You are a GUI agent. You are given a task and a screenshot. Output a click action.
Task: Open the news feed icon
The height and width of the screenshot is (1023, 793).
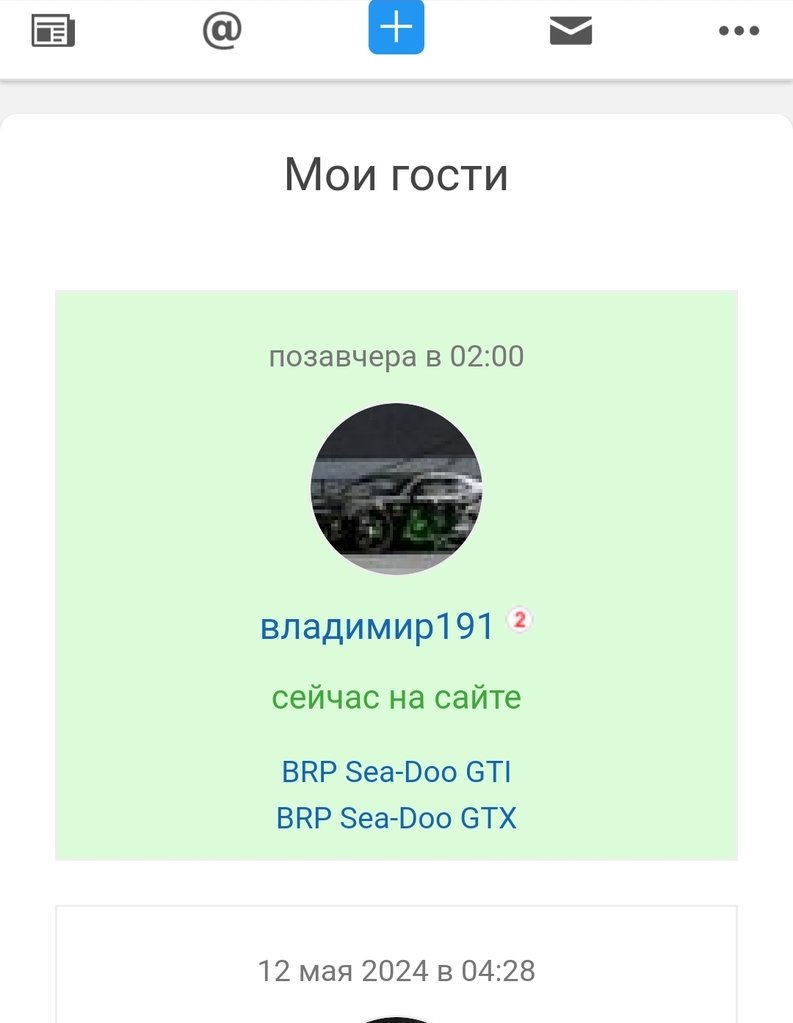[x=54, y=31]
